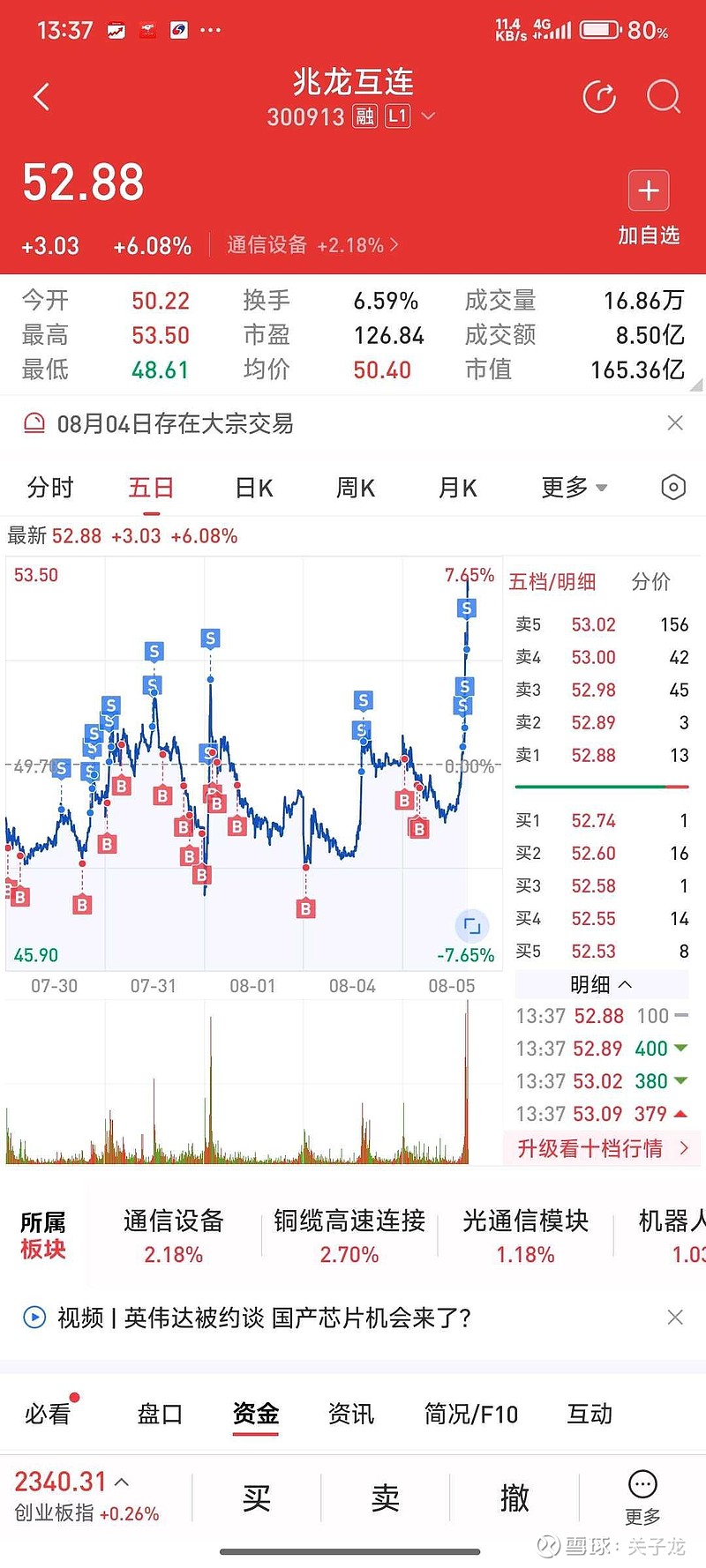Expand the 更多 chart options dropdown
The width and height of the screenshot is (706, 1568).
[575, 488]
